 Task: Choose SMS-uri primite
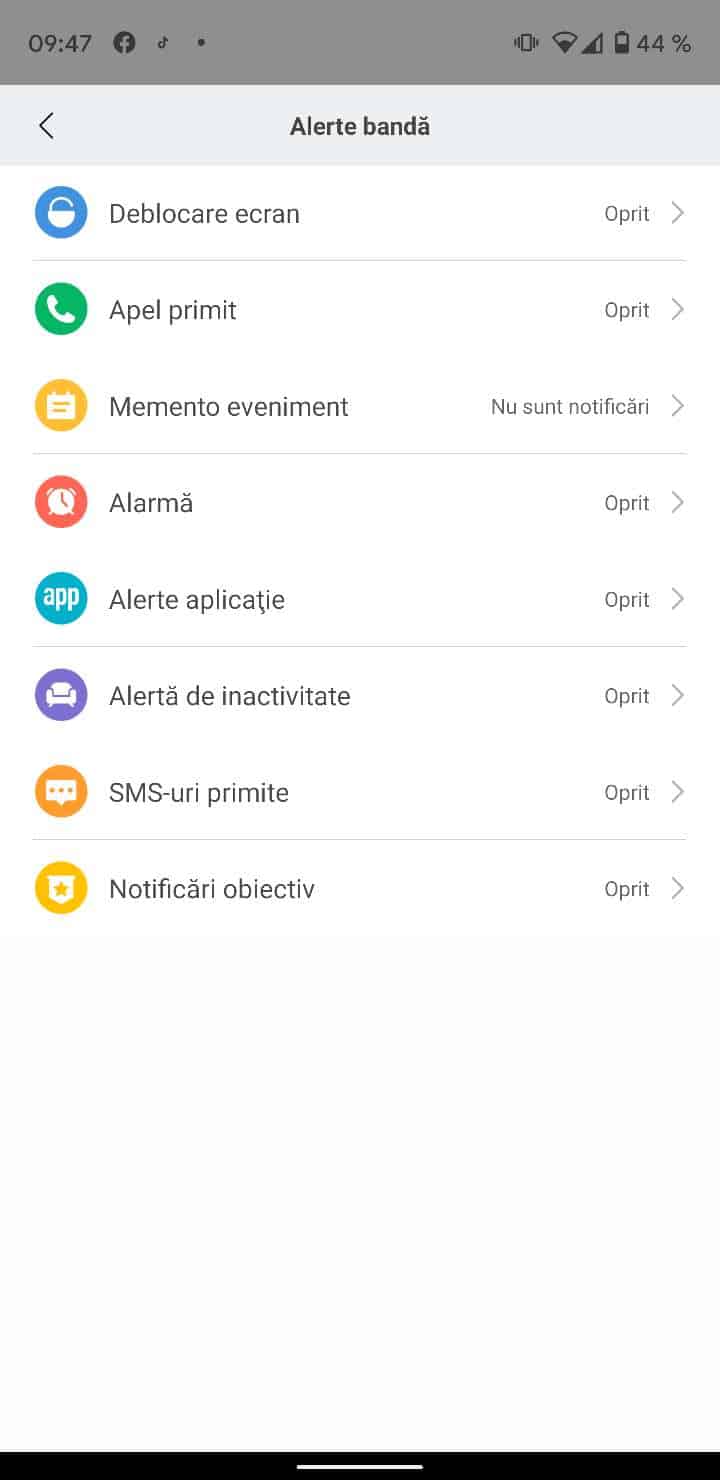(x=360, y=793)
